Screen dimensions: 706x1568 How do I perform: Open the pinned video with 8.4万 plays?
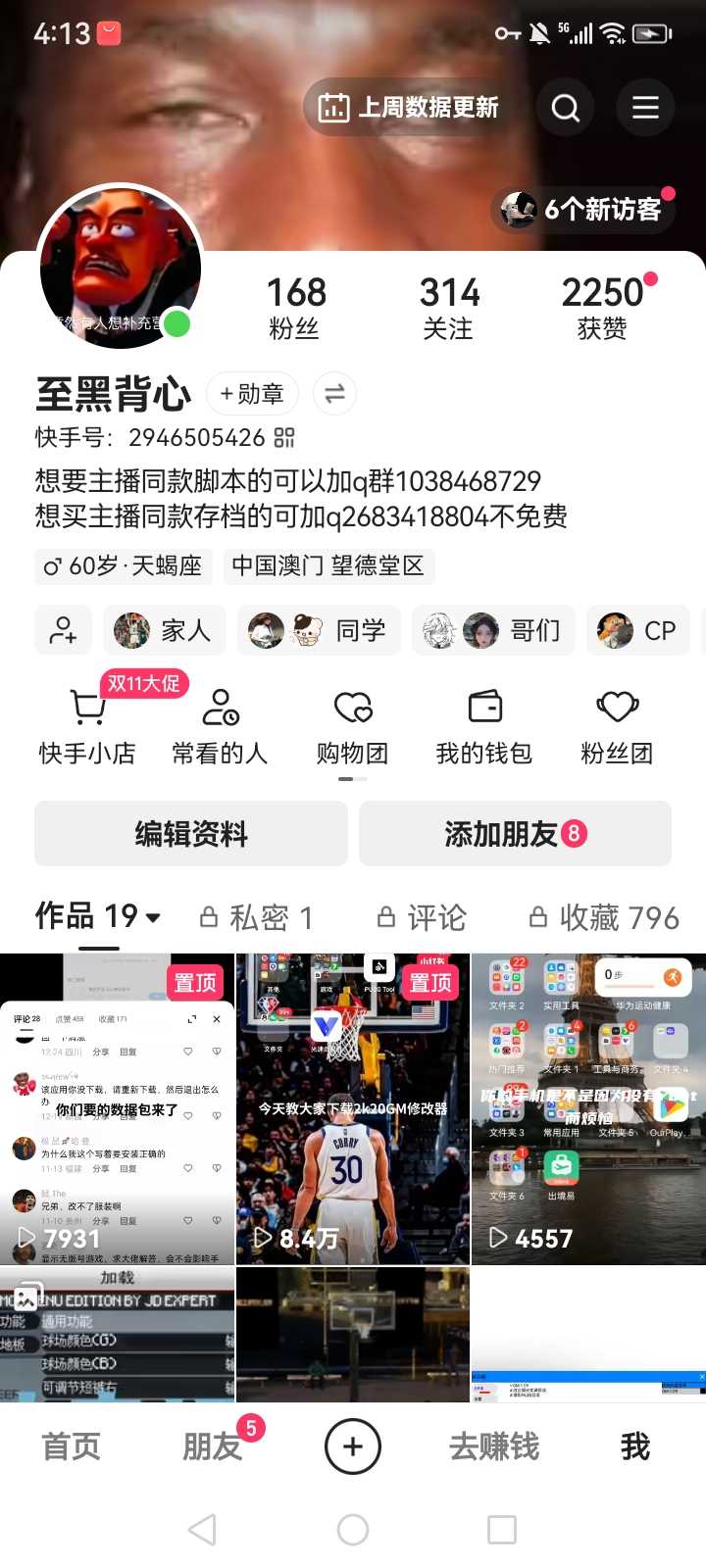pos(353,1108)
